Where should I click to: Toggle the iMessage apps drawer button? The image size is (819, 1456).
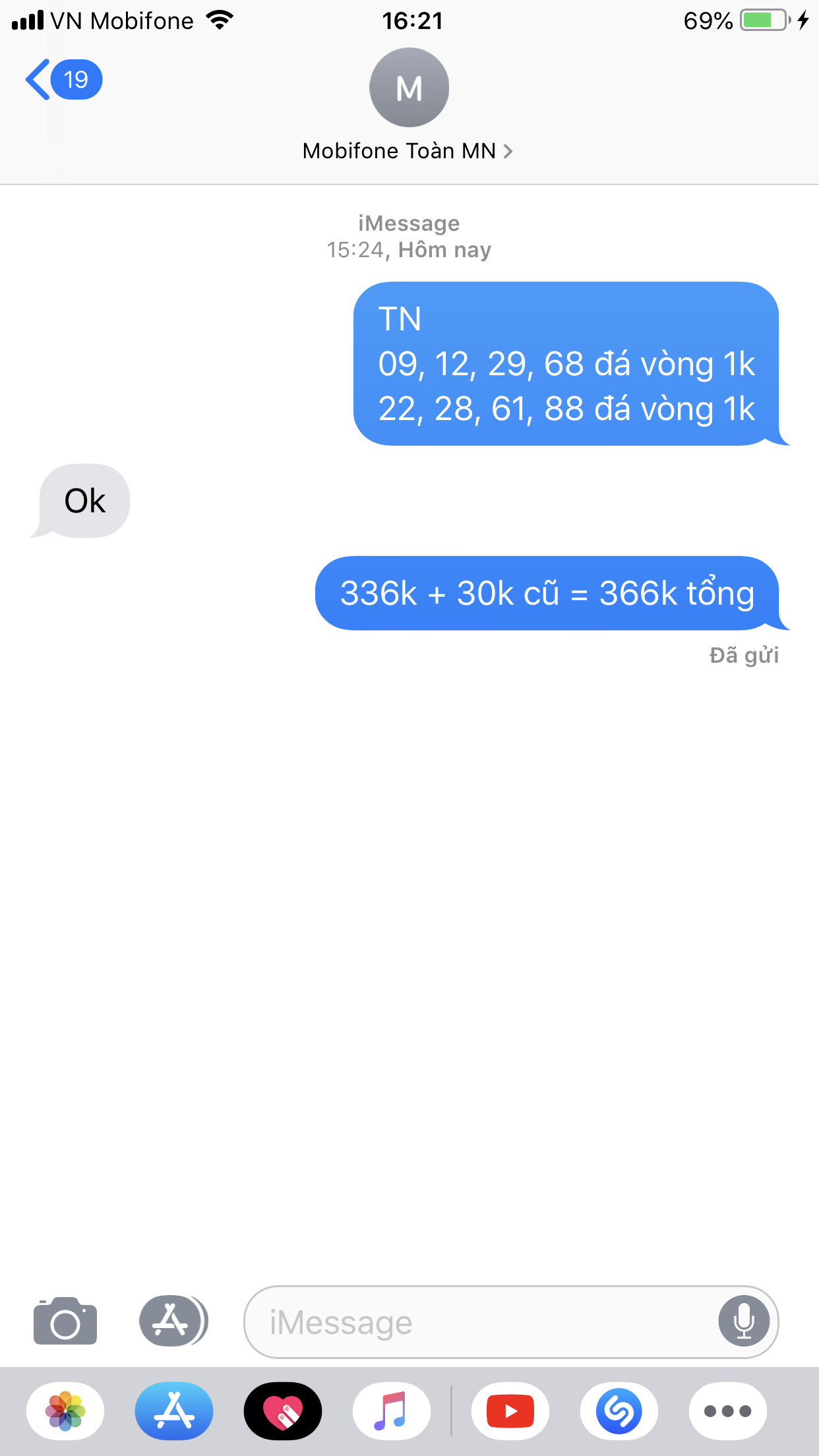(173, 1321)
